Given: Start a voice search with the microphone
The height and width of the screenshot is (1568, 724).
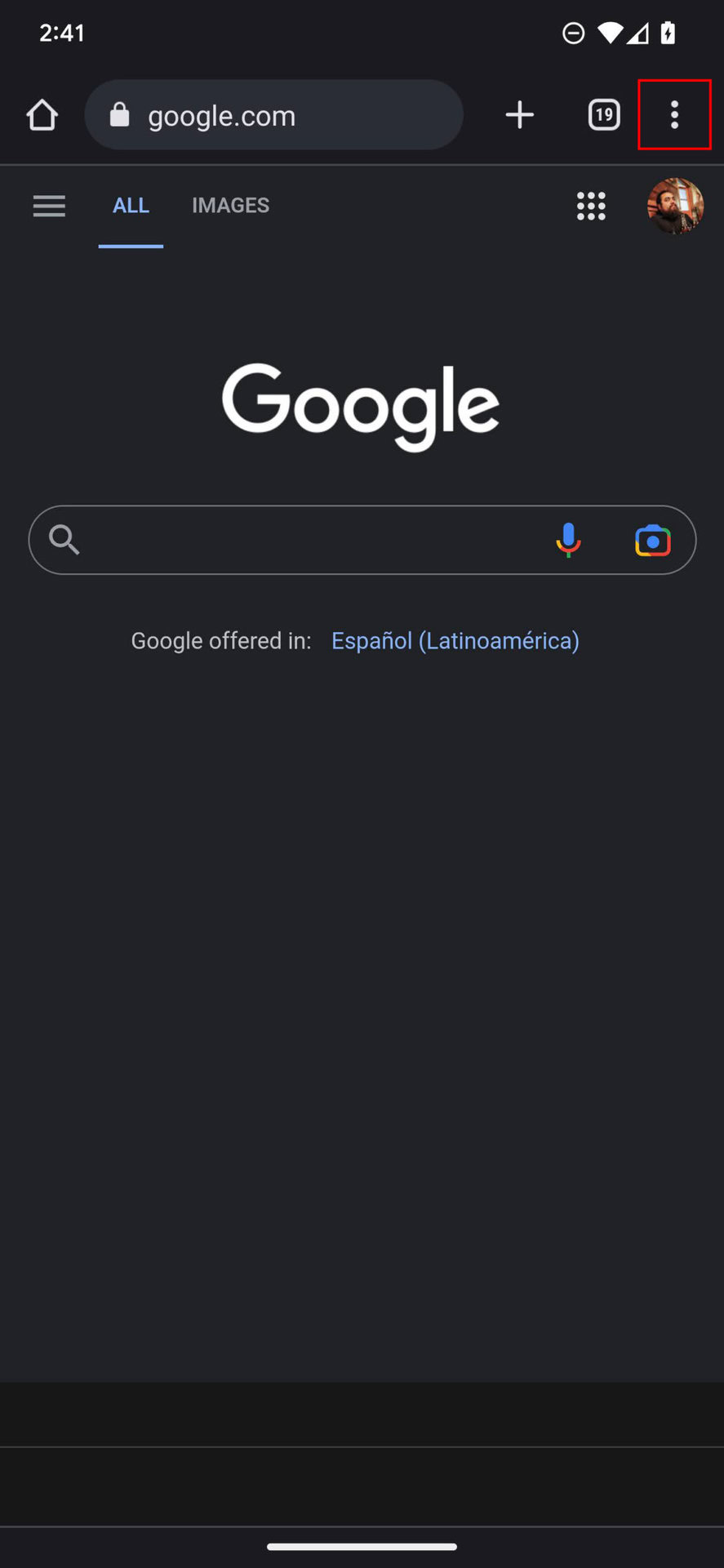Looking at the screenshot, I should pos(568,540).
